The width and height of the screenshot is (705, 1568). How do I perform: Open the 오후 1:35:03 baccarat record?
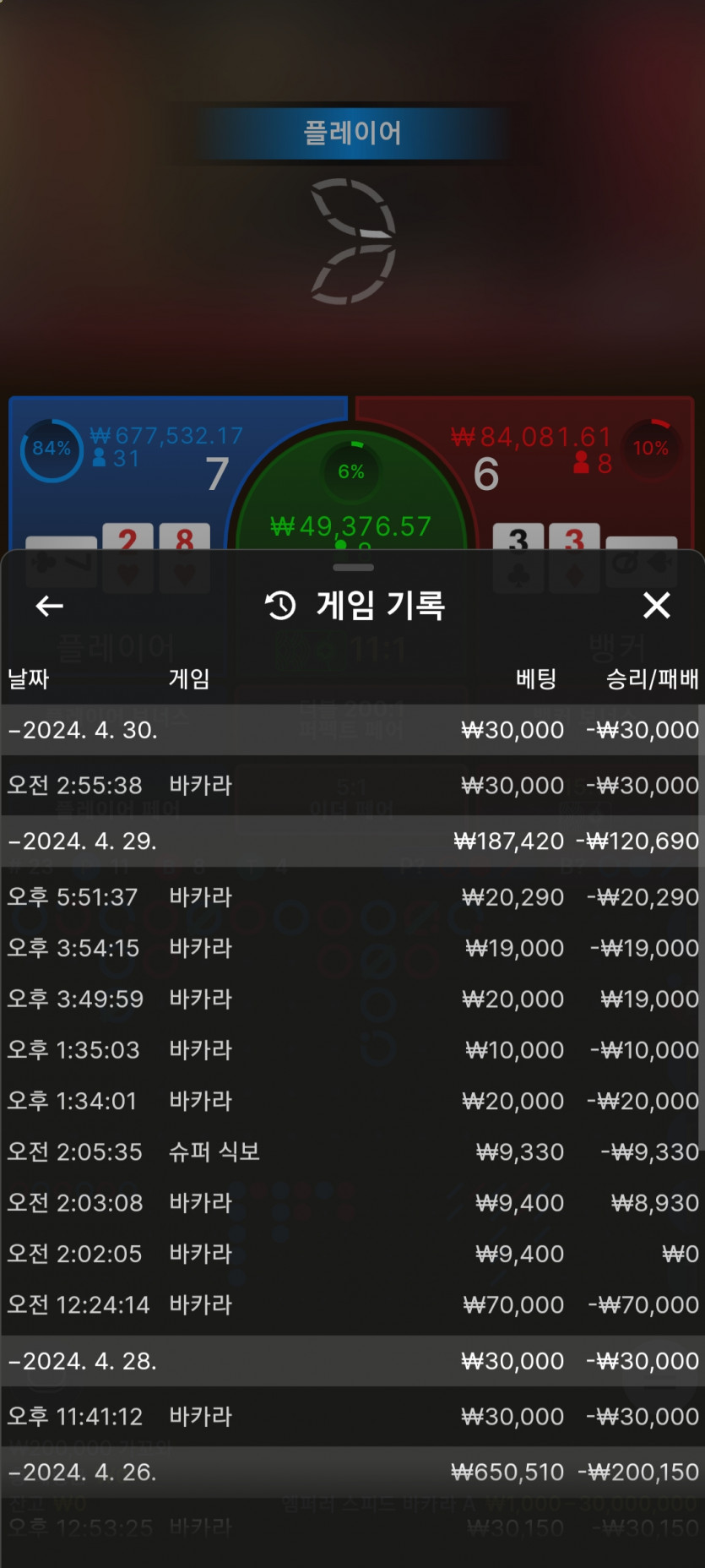(351, 1050)
